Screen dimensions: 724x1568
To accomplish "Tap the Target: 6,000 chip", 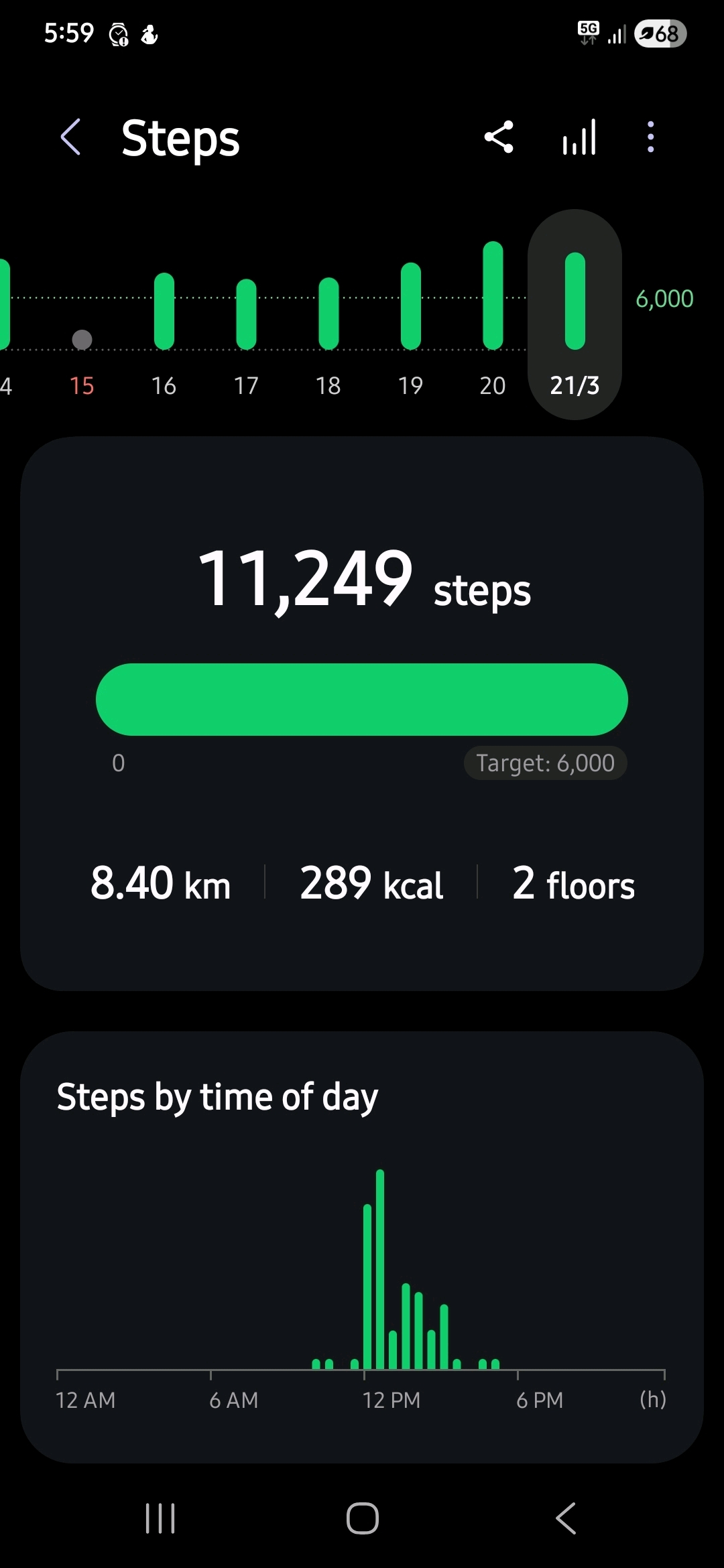I will 545,763.
